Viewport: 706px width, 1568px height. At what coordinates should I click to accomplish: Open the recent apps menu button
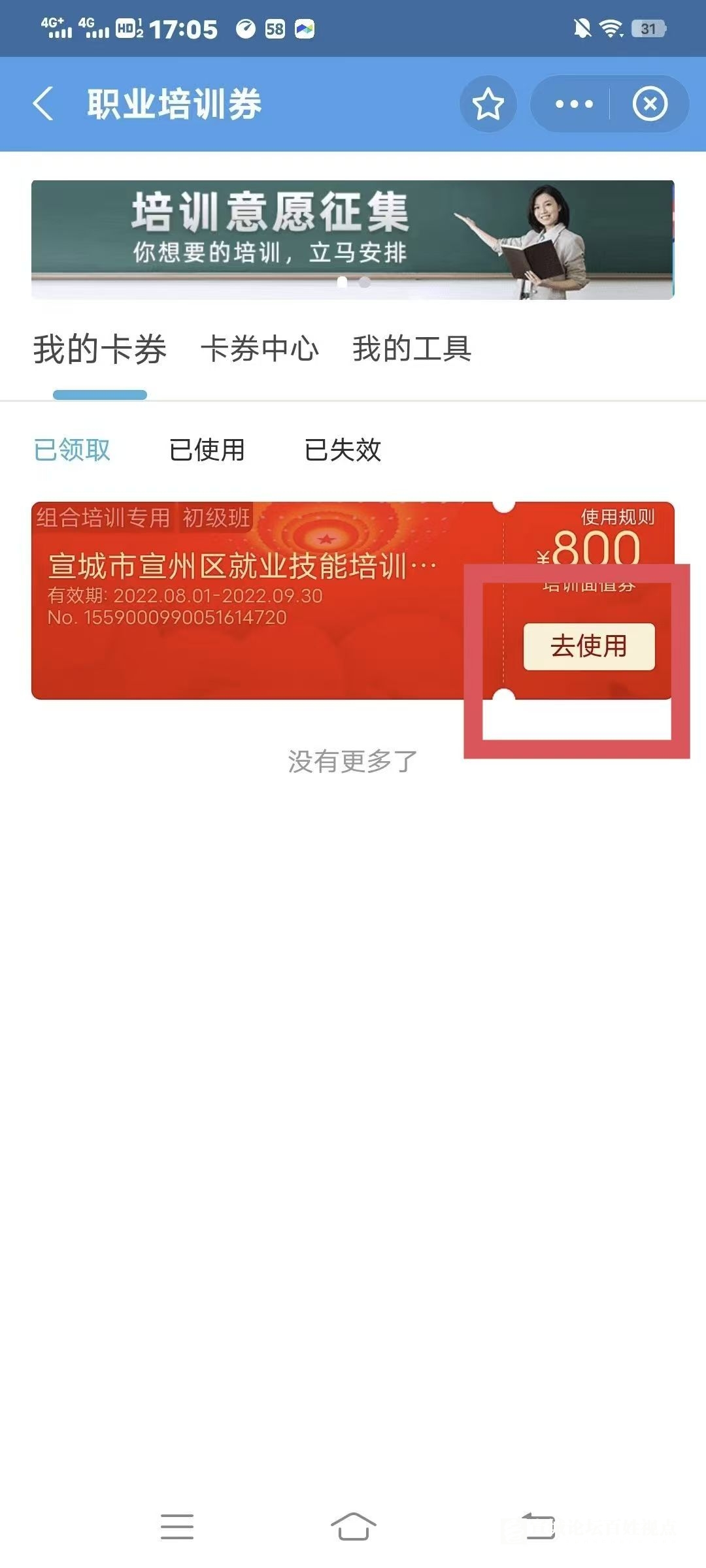pos(176,1526)
